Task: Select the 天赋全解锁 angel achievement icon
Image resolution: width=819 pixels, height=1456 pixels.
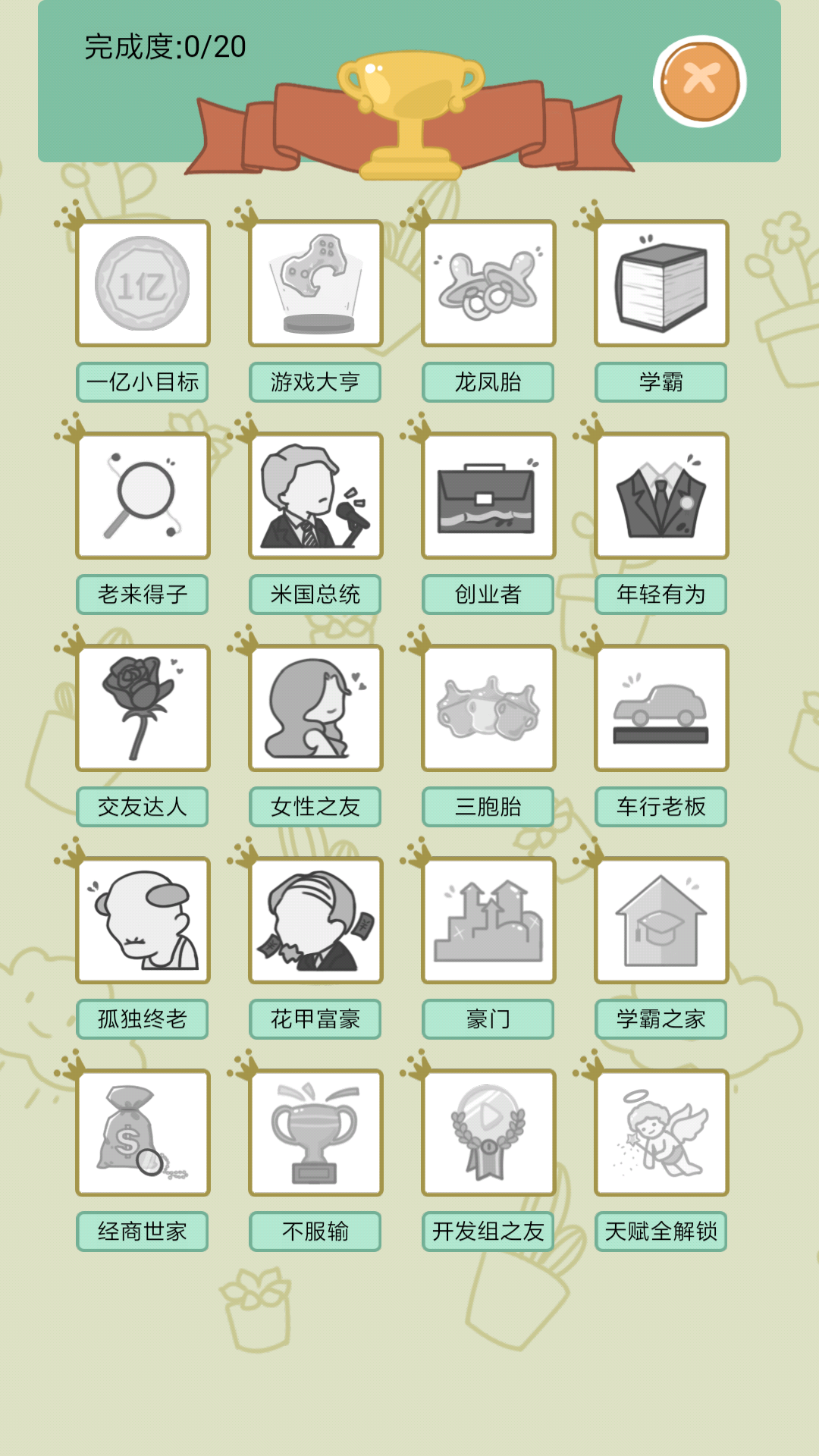Action: click(660, 1131)
